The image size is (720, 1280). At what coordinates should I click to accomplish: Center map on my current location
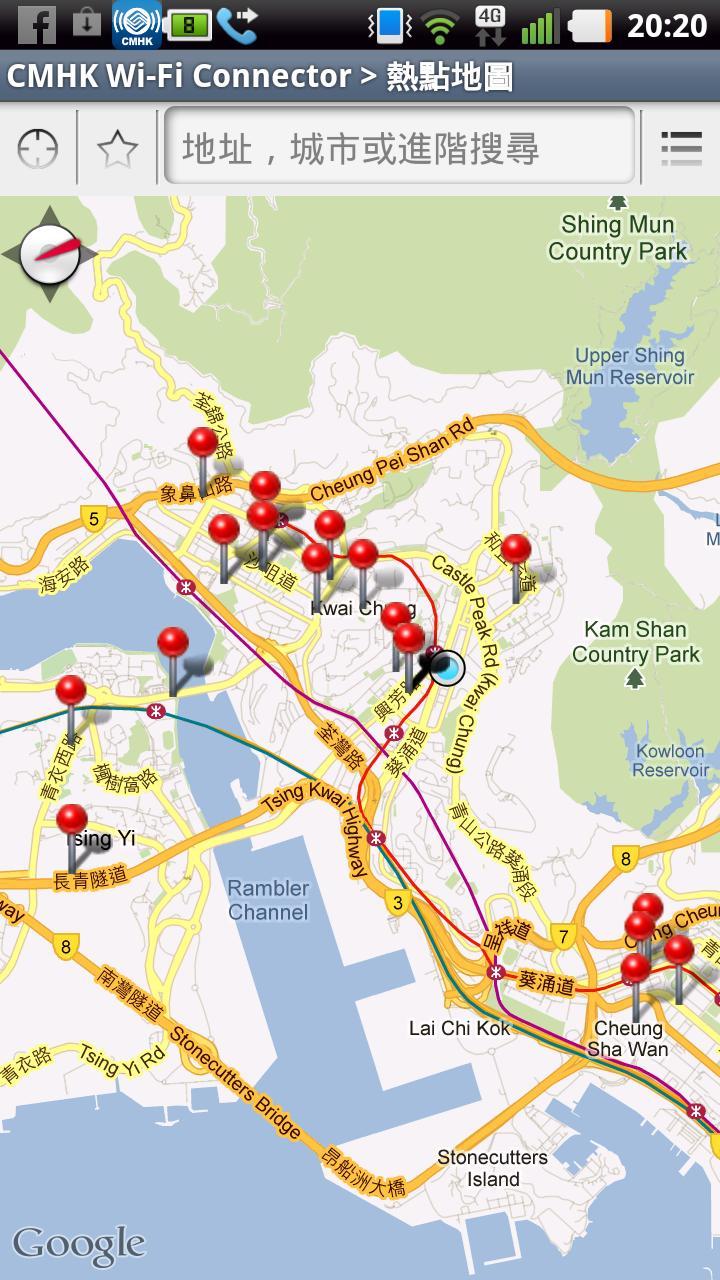click(x=38, y=150)
